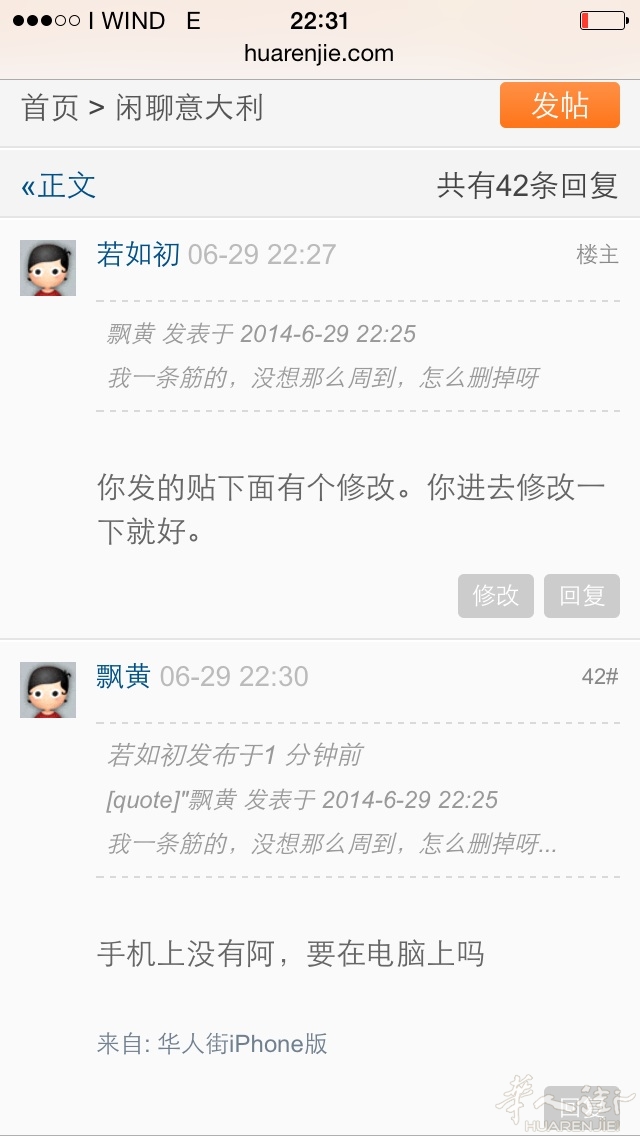This screenshot has width=640, height=1136.
Task: Tap the orange 发帖 button
Action: click(559, 105)
